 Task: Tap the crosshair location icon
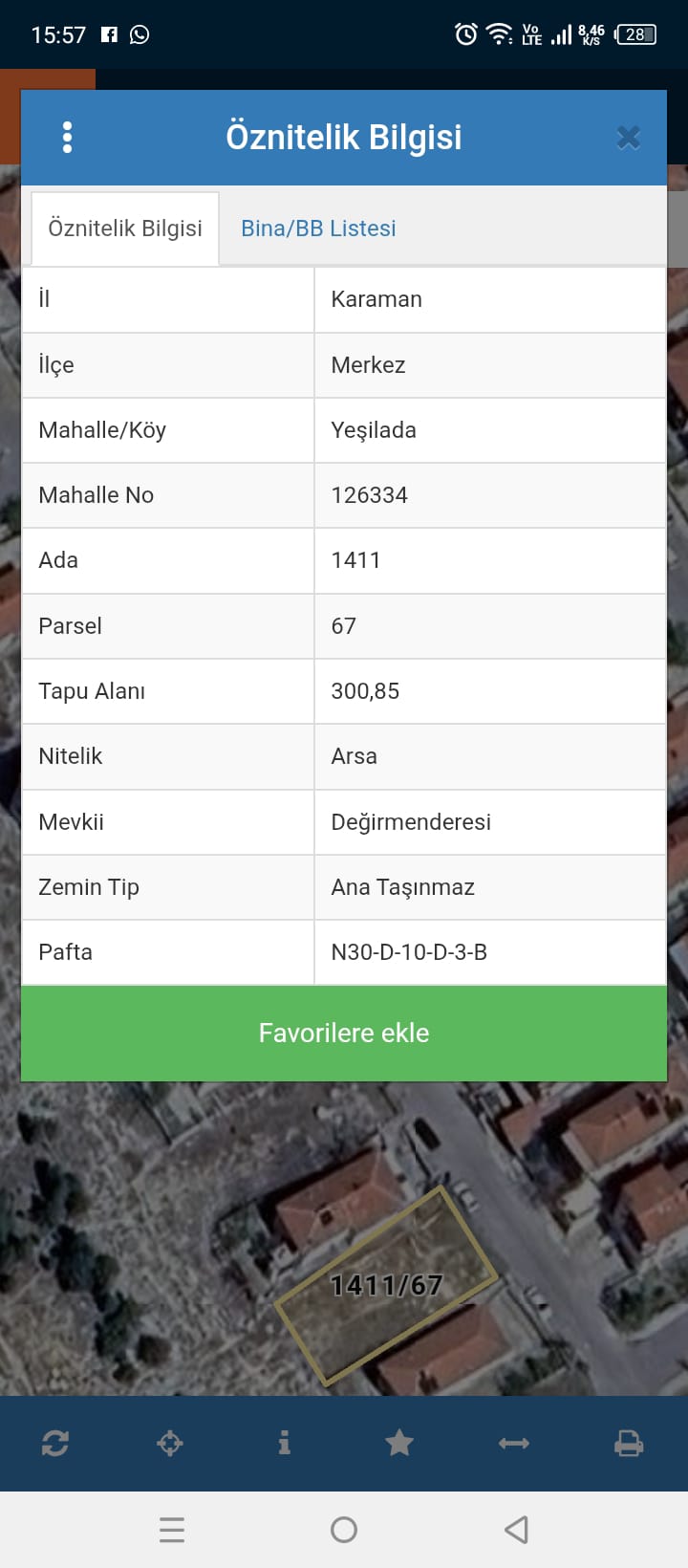click(170, 1443)
